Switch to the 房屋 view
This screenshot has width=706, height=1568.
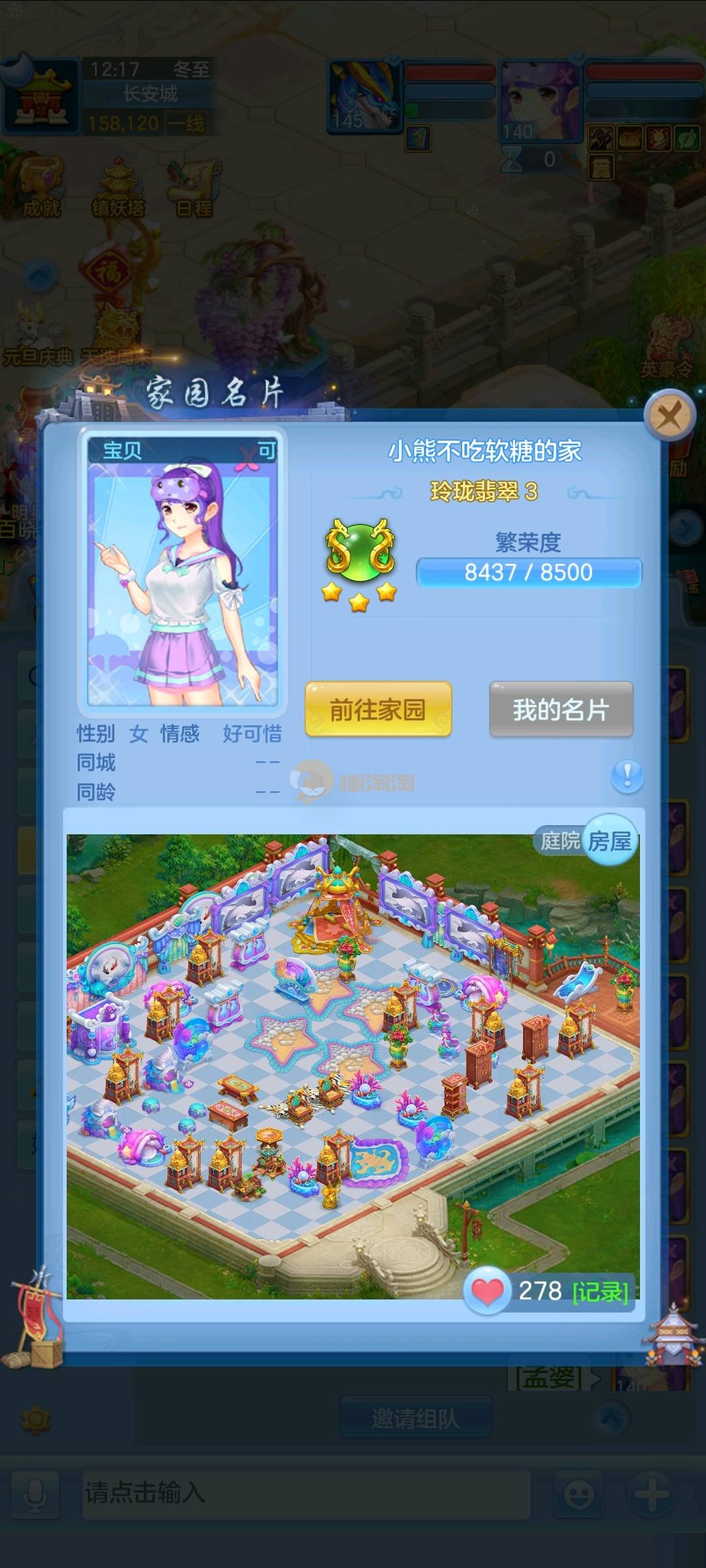(611, 841)
